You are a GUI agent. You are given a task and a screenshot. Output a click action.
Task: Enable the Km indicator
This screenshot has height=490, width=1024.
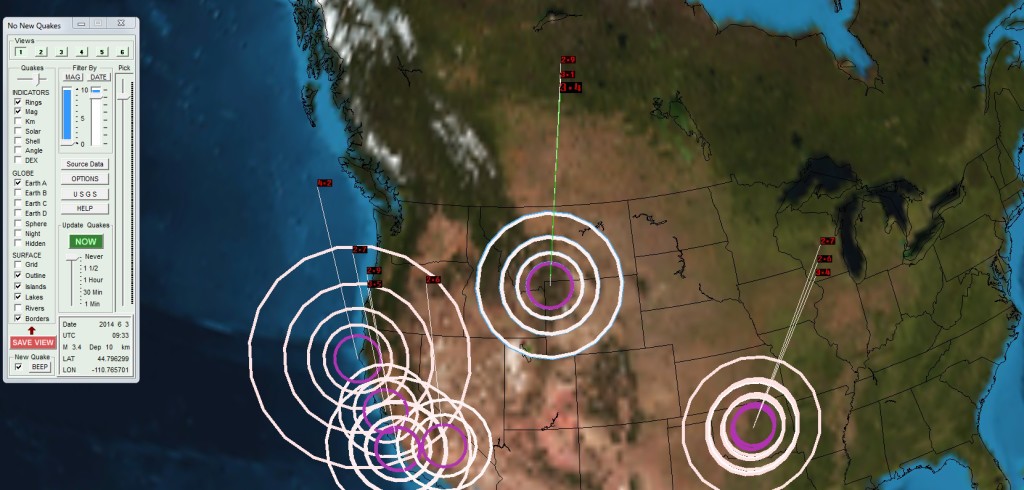(x=18, y=122)
